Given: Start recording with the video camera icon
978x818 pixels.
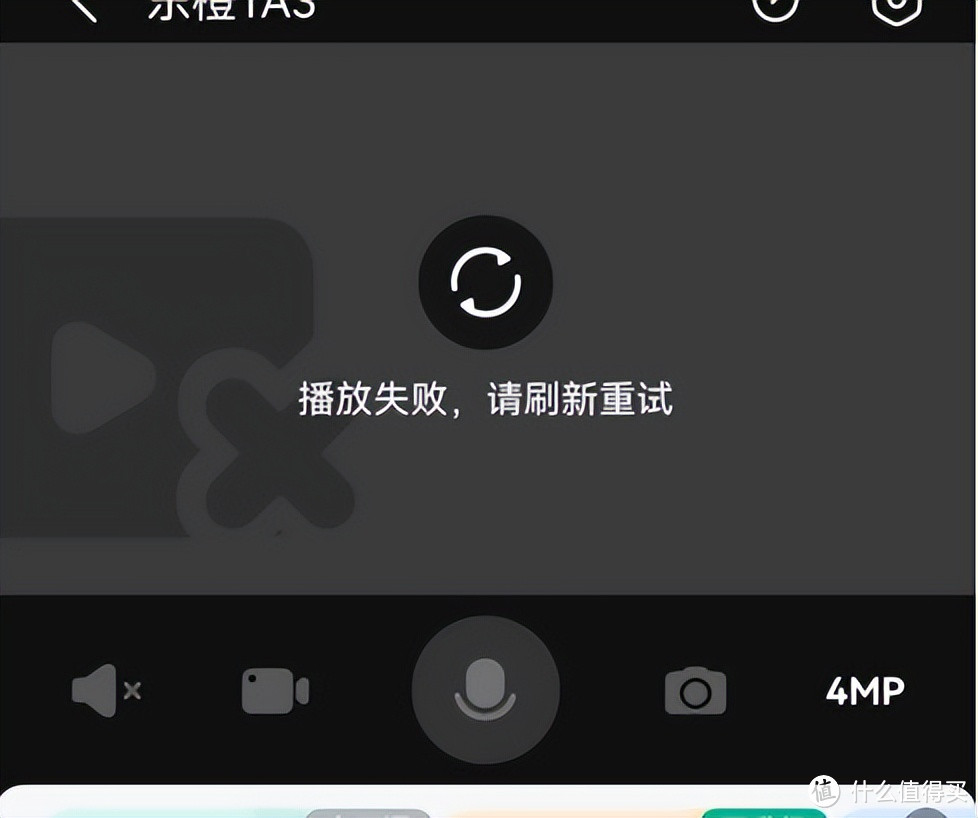Looking at the screenshot, I should tap(275, 691).
